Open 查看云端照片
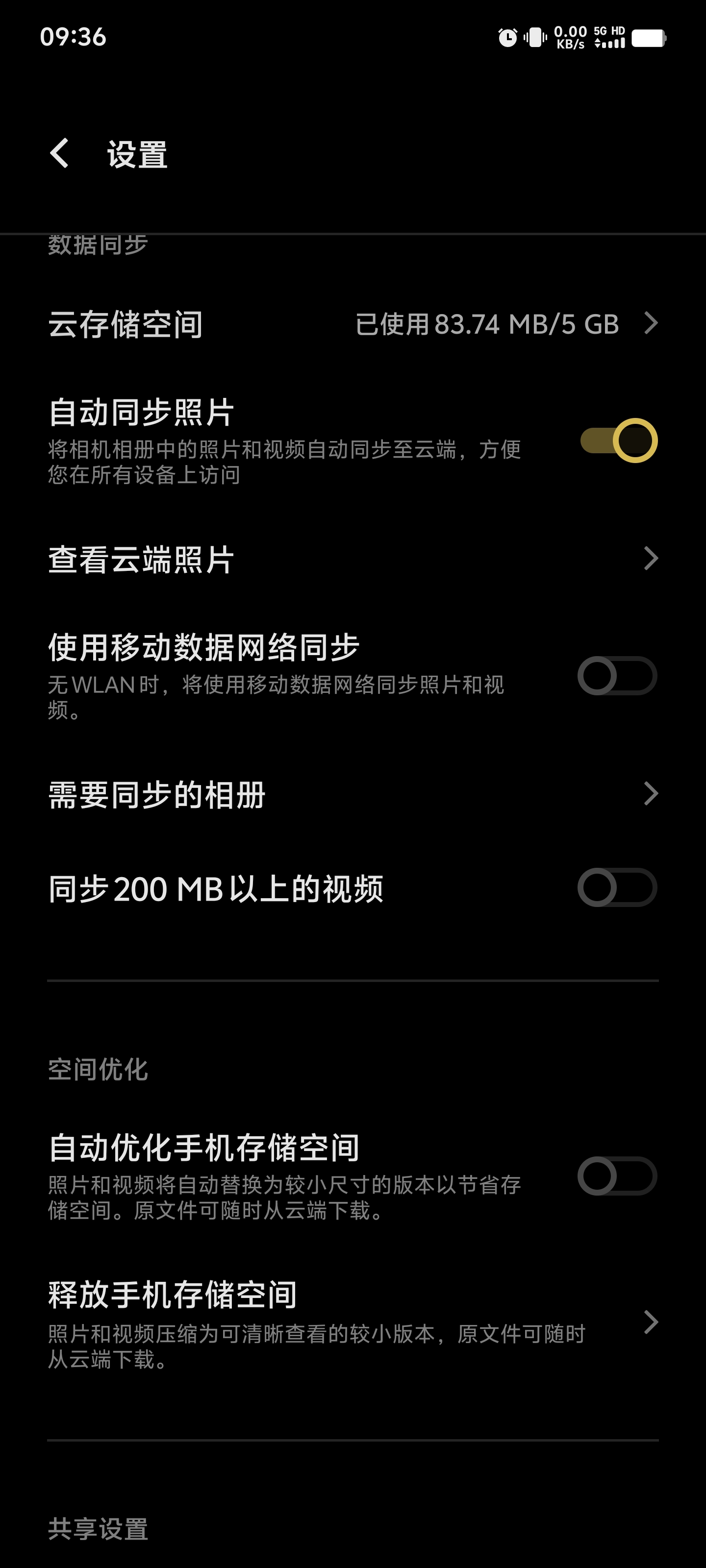This screenshot has height=1568, width=706. [651, 558]
